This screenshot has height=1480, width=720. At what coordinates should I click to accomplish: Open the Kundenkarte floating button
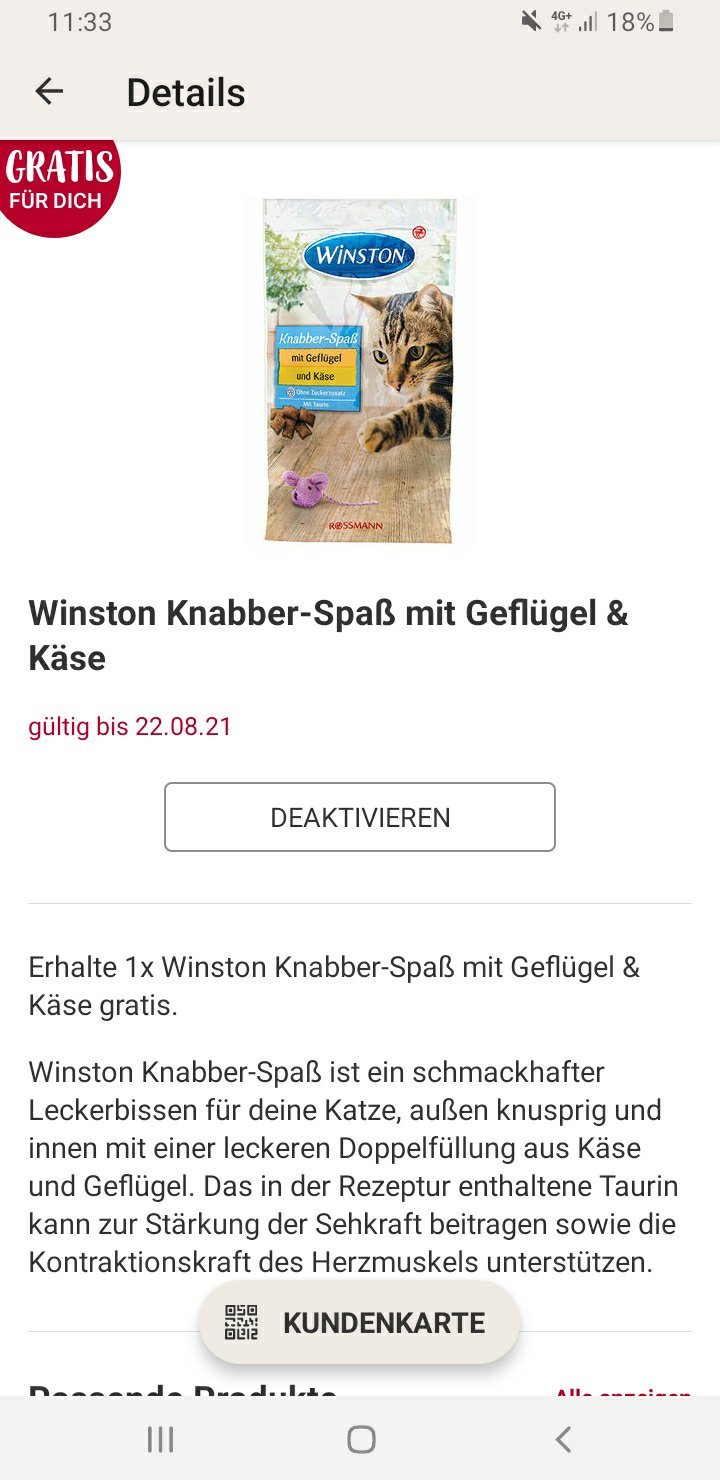pyautogui.click(x=360, y=1322)
